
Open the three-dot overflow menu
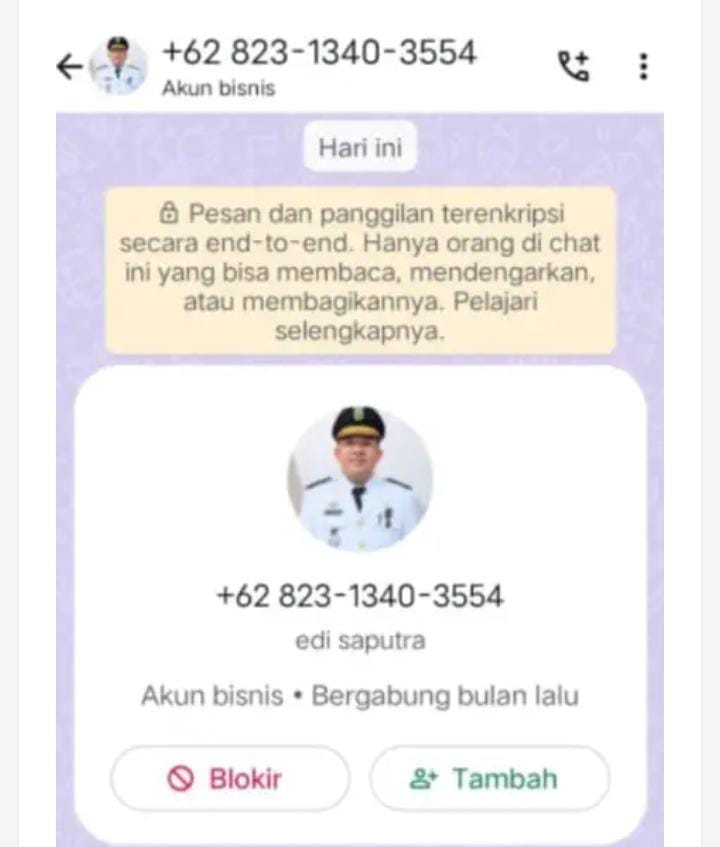point(643,66)
